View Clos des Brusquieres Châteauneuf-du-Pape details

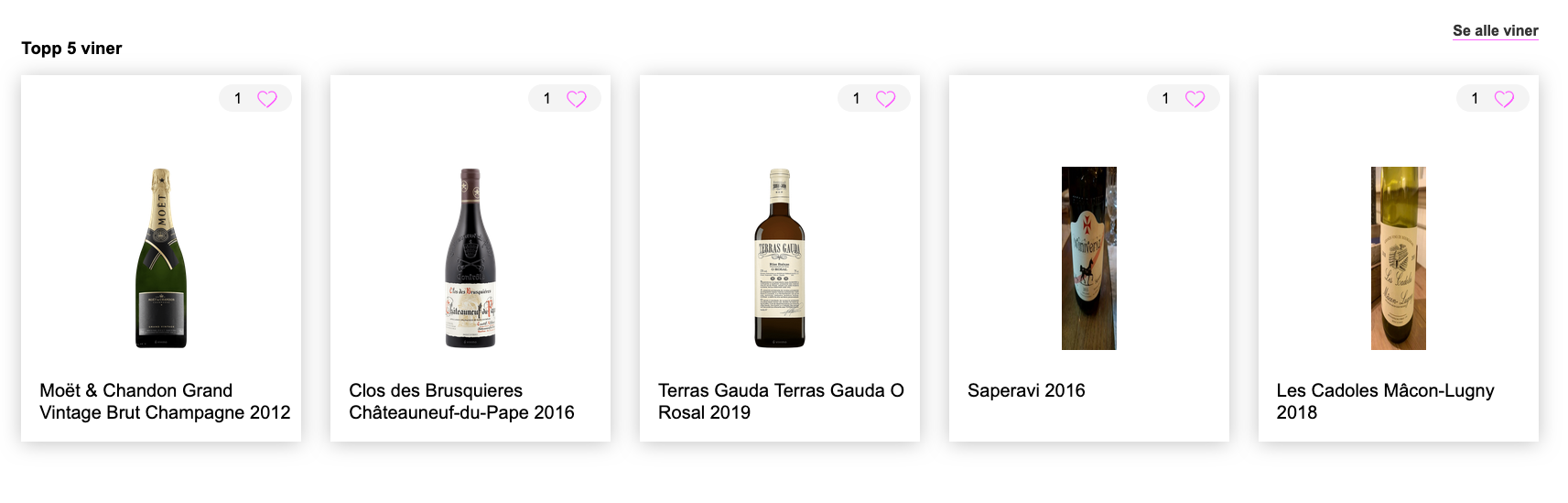[470, 275]
